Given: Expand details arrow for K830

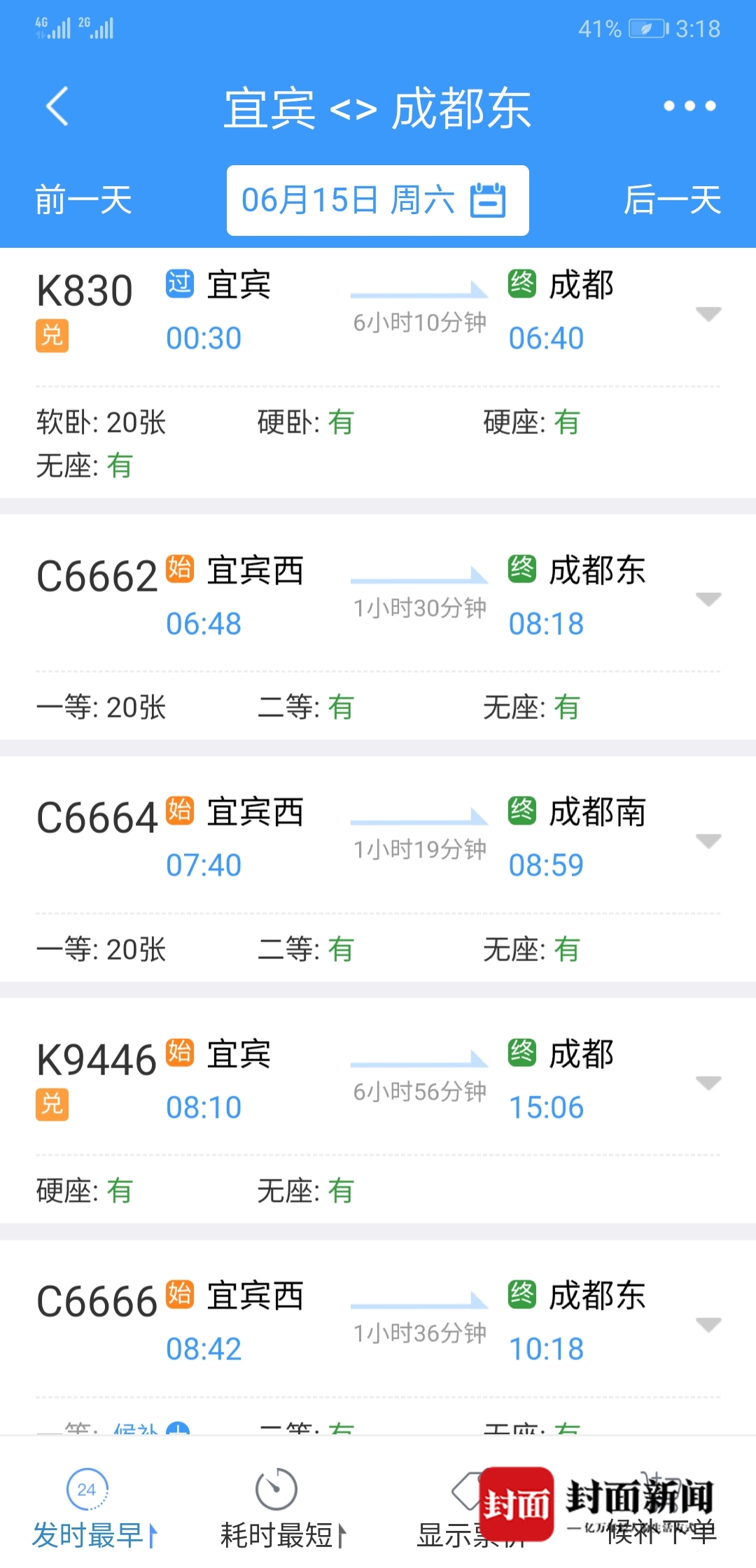Looking at the screenshot, I should [708, 314].
